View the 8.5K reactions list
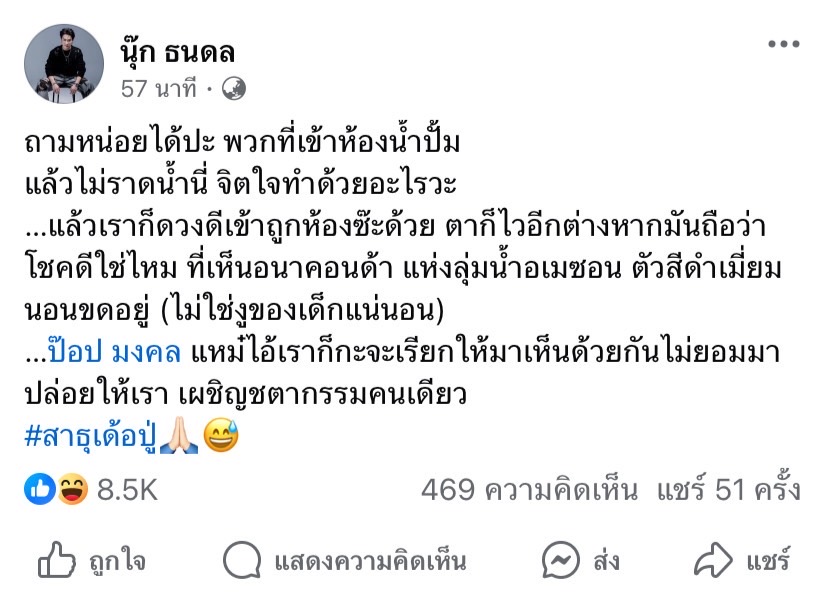This screenshot has height=595, width=828. click(x=92, y=490)
